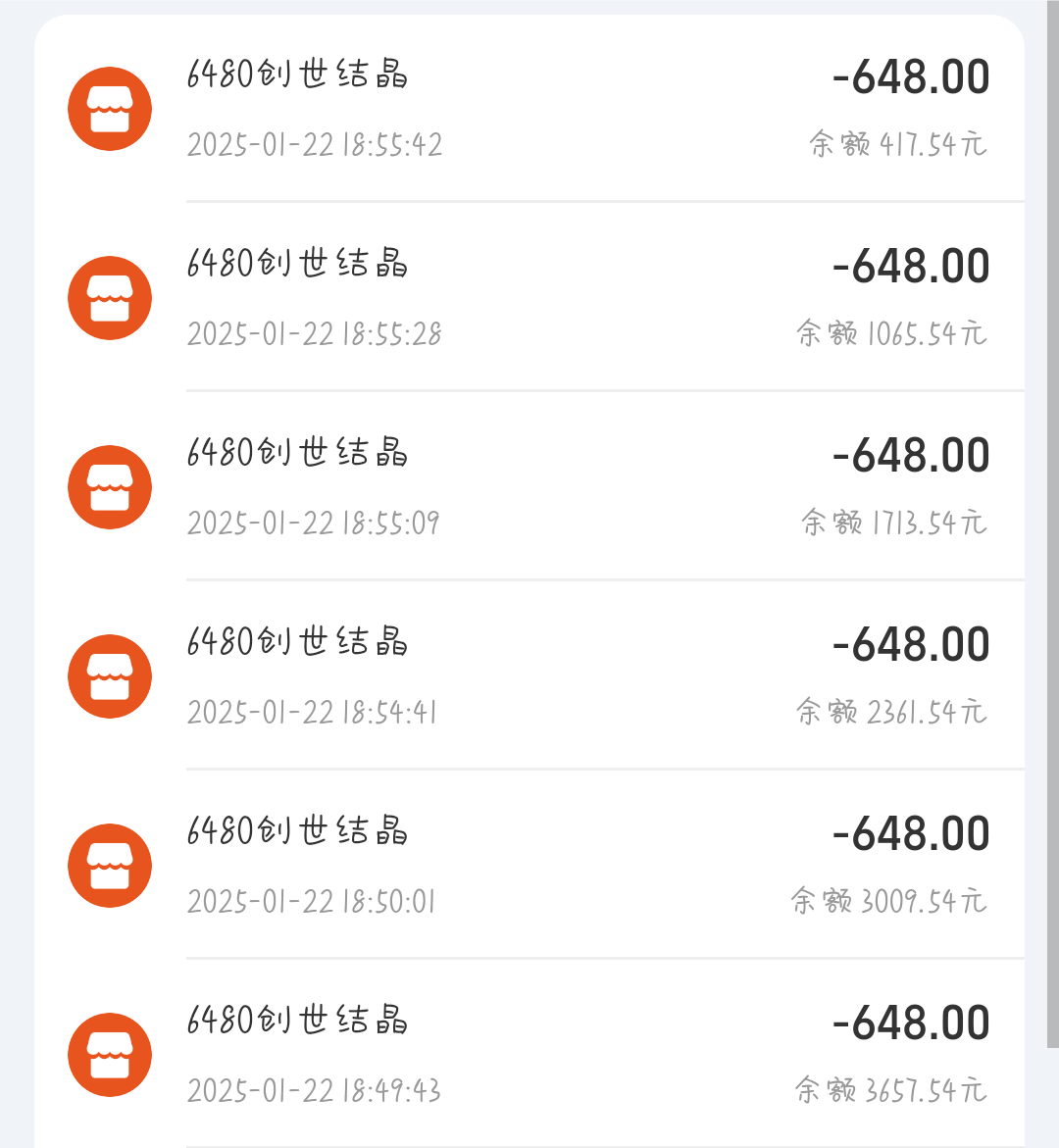Screen dimensions: 1059x1148
Task: Tap the store icon on the 18:55:42 transaction
Action: 109,108
